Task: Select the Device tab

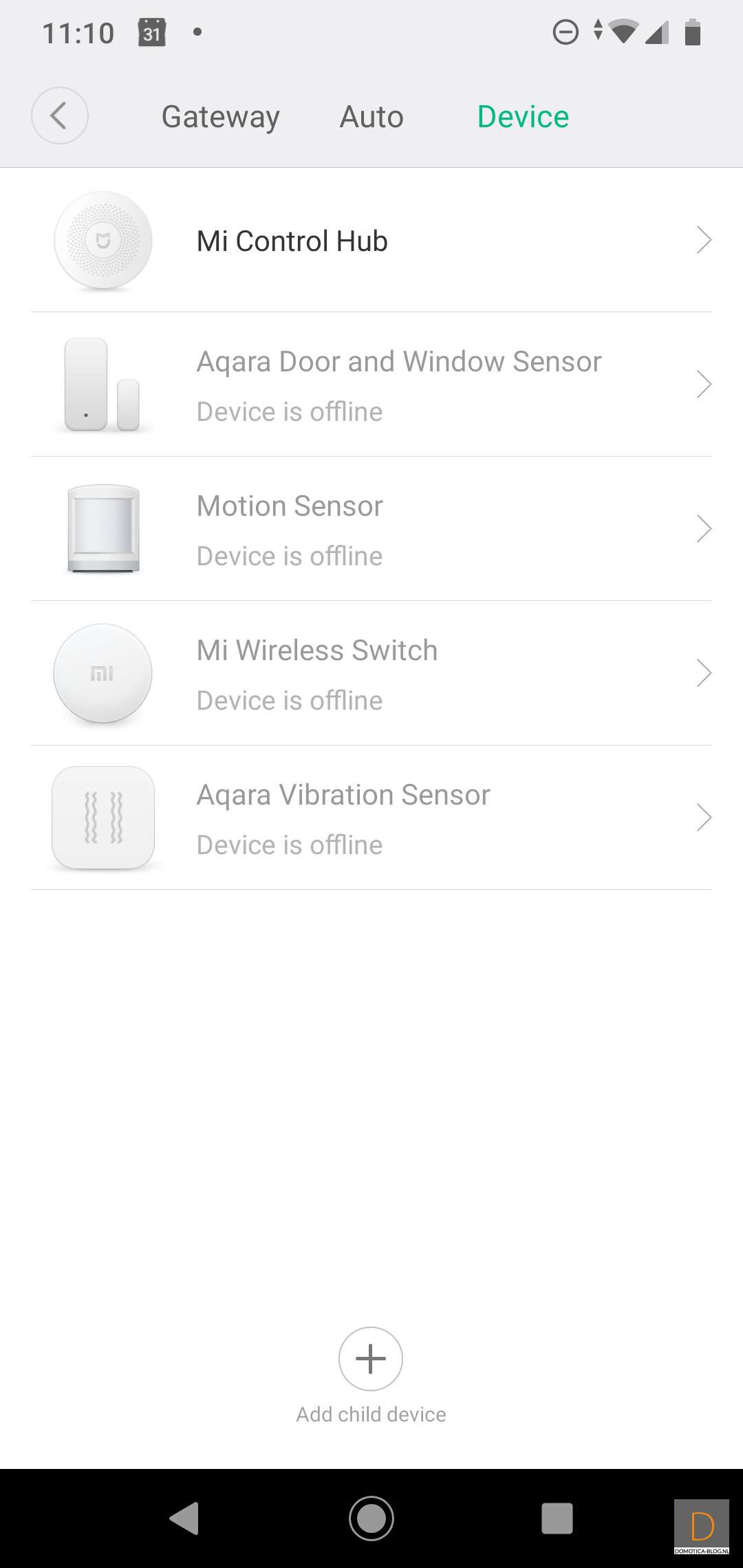Action: point(523,117)
